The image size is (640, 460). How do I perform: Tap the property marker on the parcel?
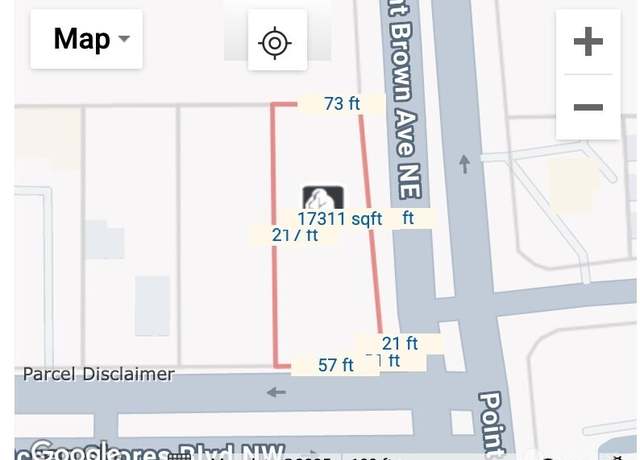click(x=323, y=199)
